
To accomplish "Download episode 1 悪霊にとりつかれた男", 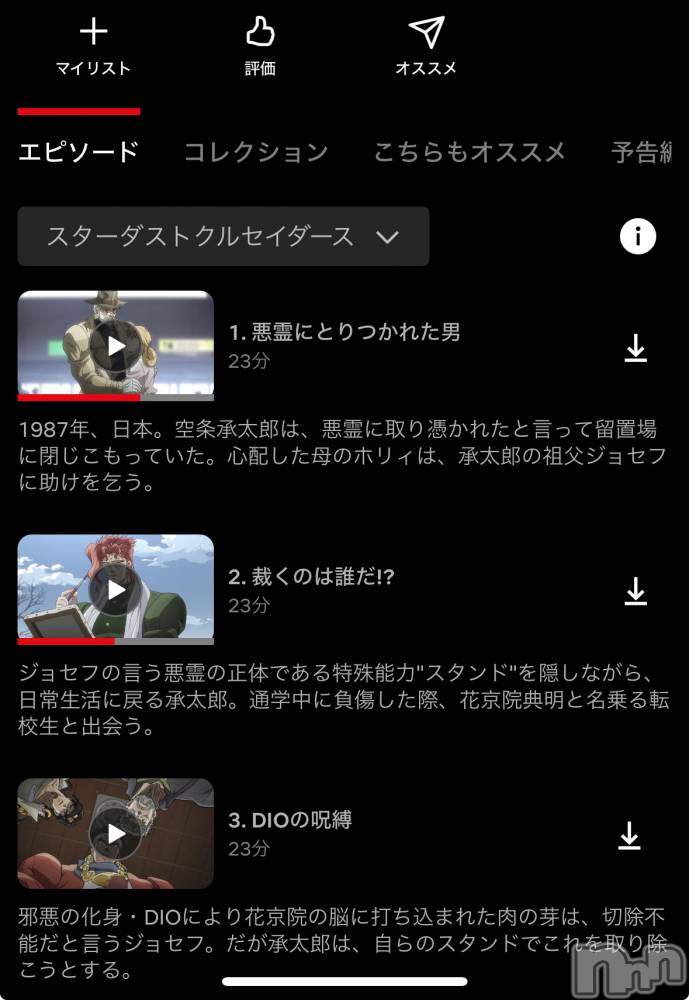I will click(636, 348).
